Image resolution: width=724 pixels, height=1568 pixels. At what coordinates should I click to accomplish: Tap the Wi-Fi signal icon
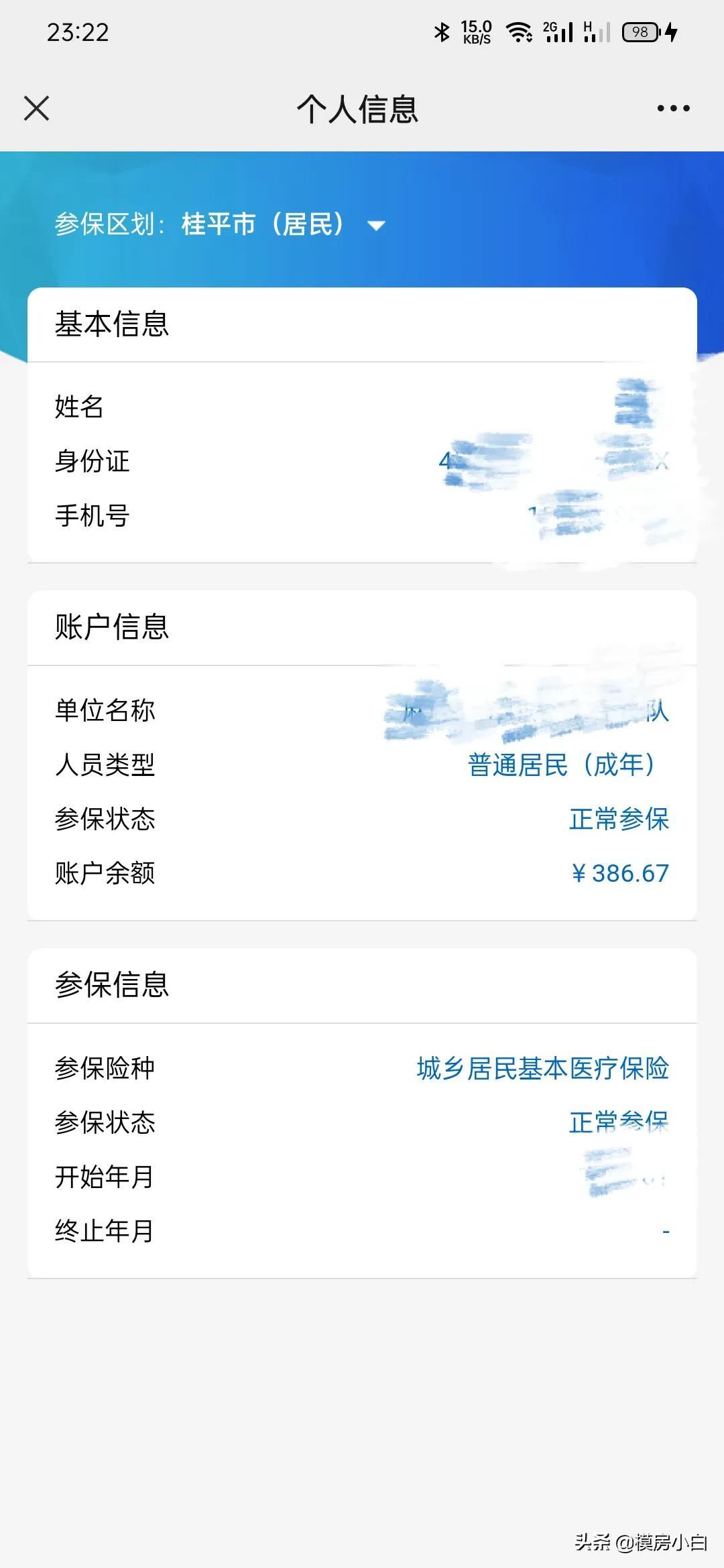pyautogui.click(x=520, y=31)
